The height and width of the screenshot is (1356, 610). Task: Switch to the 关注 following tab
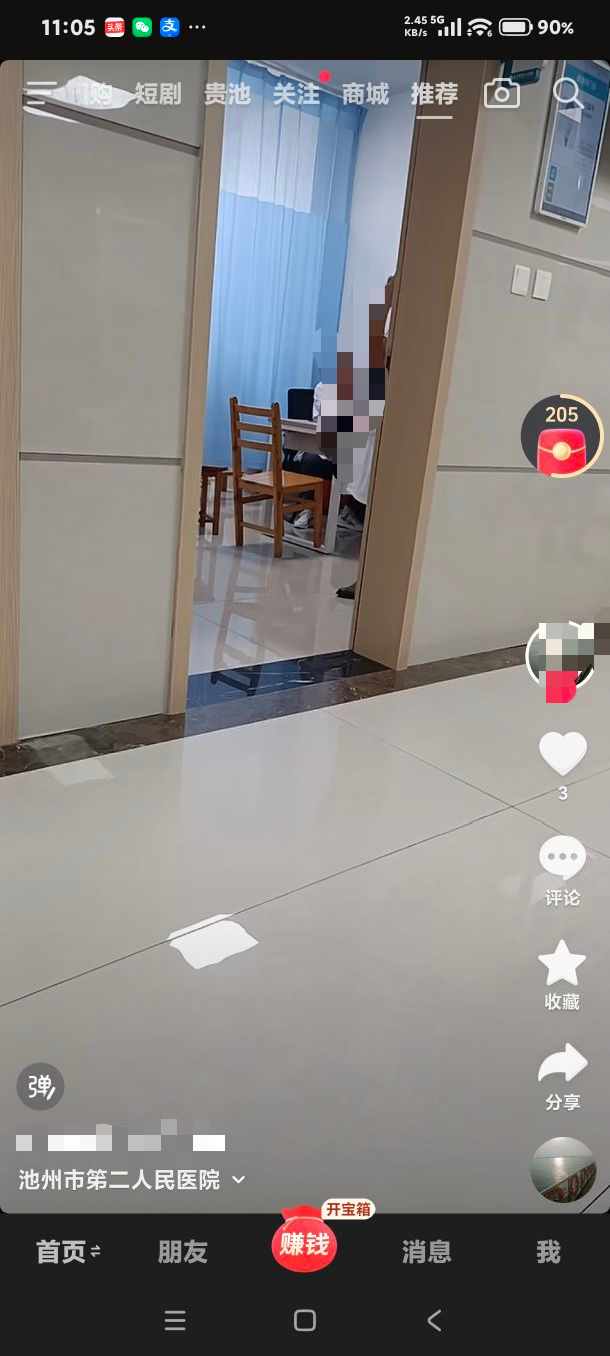[297, 94]
